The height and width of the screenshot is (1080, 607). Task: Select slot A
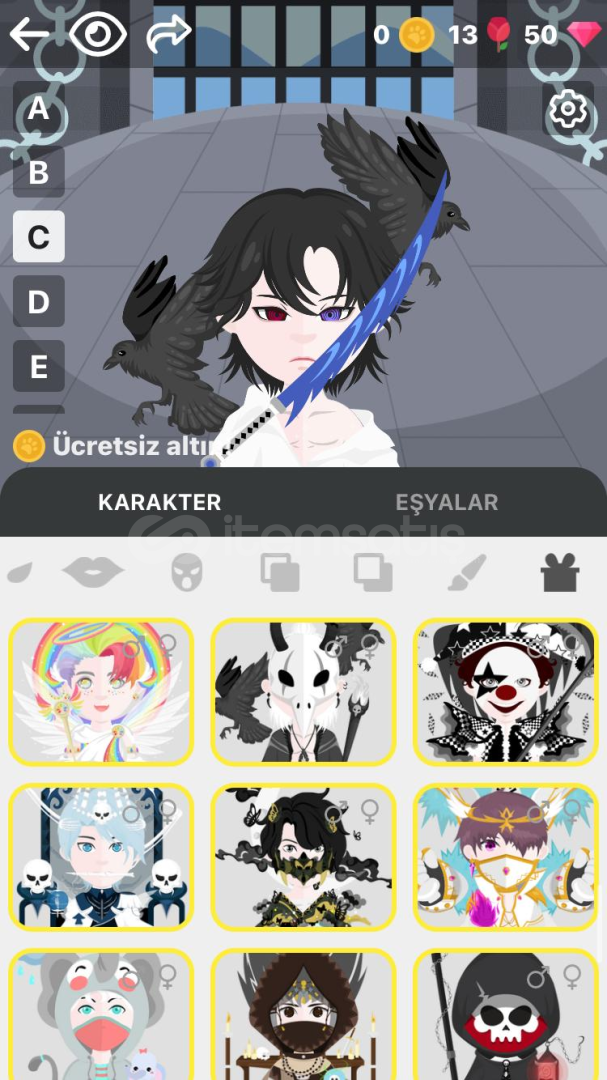coord(39,108)
